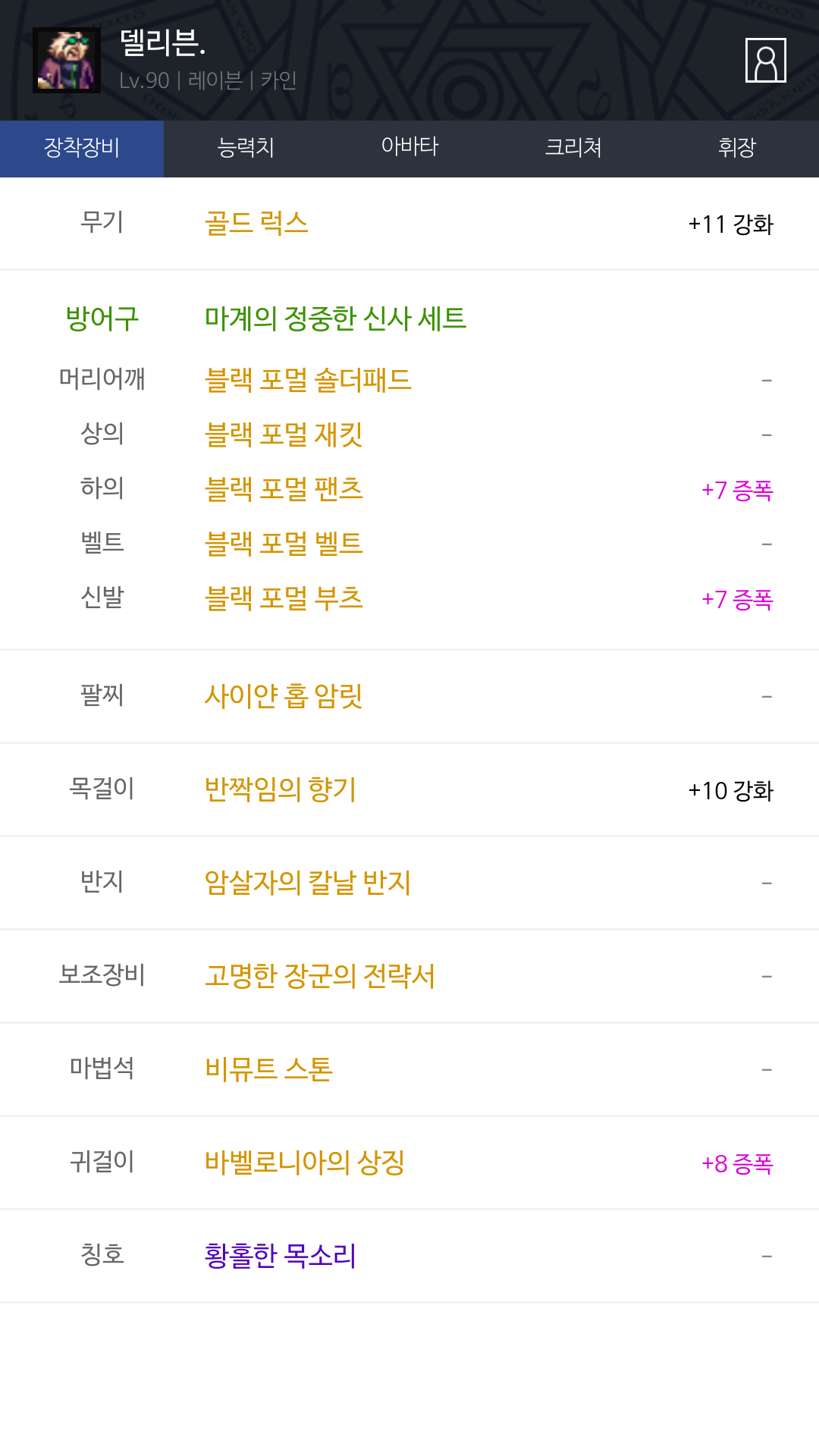Switch to the 능력치 tab
Viewport: 819px width, 1456px height.
(246, 147)
